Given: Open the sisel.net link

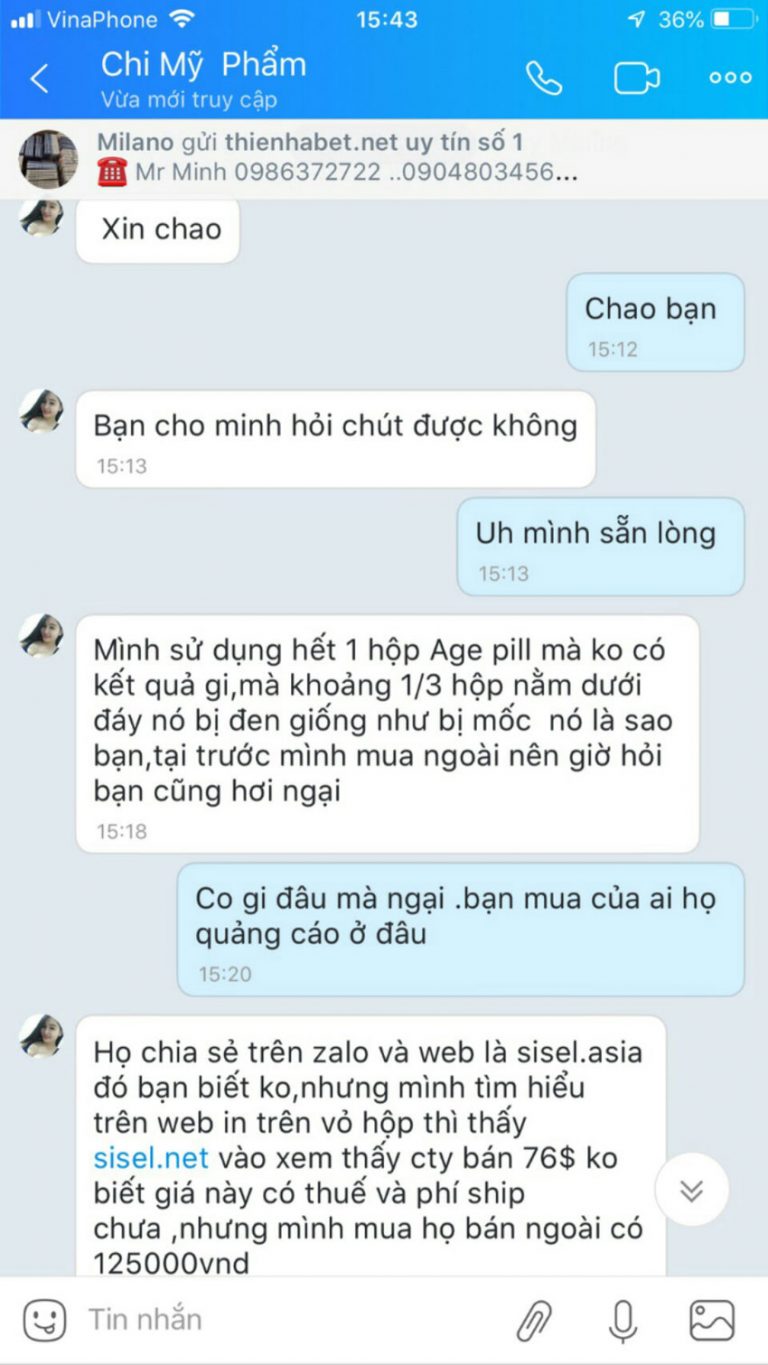Looking at the screenshot, I should [151, 1158].
